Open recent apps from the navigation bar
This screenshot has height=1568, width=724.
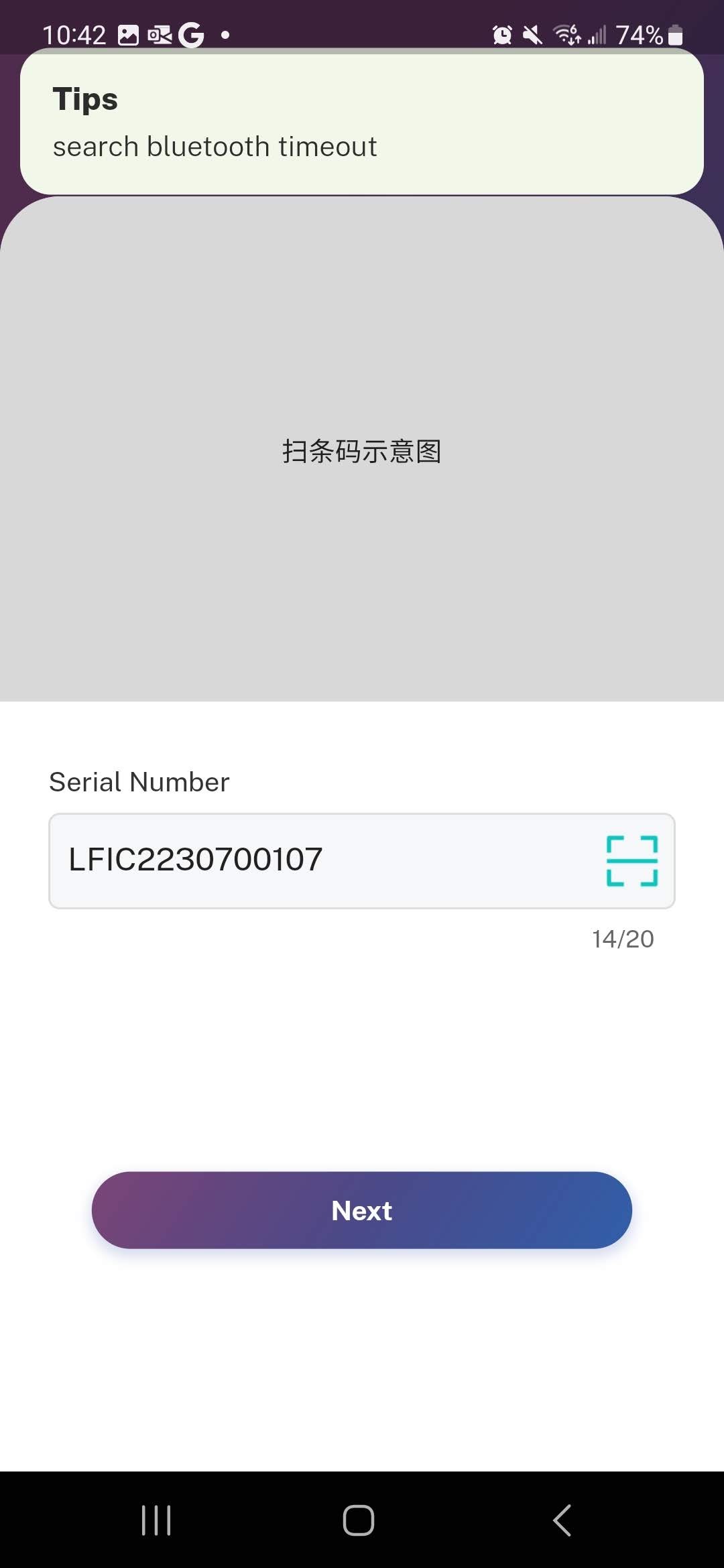tap(156, 1520)
